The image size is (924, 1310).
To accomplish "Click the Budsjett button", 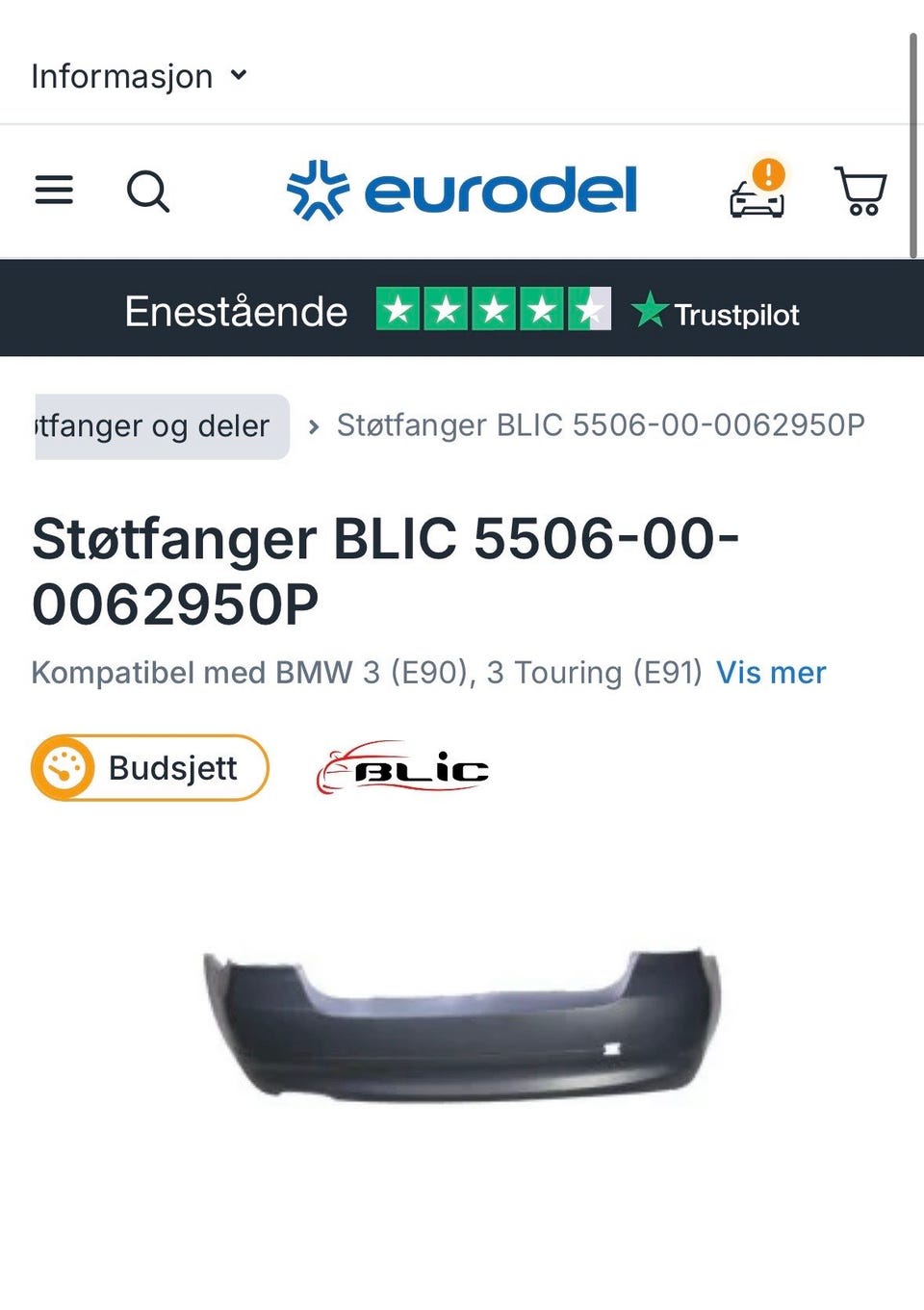I will [149, 768].
